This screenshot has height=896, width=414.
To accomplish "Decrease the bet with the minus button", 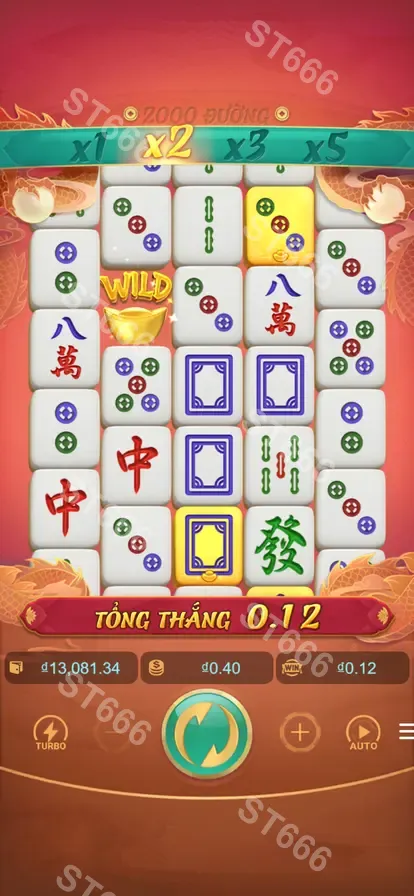I will click(114, 733).
